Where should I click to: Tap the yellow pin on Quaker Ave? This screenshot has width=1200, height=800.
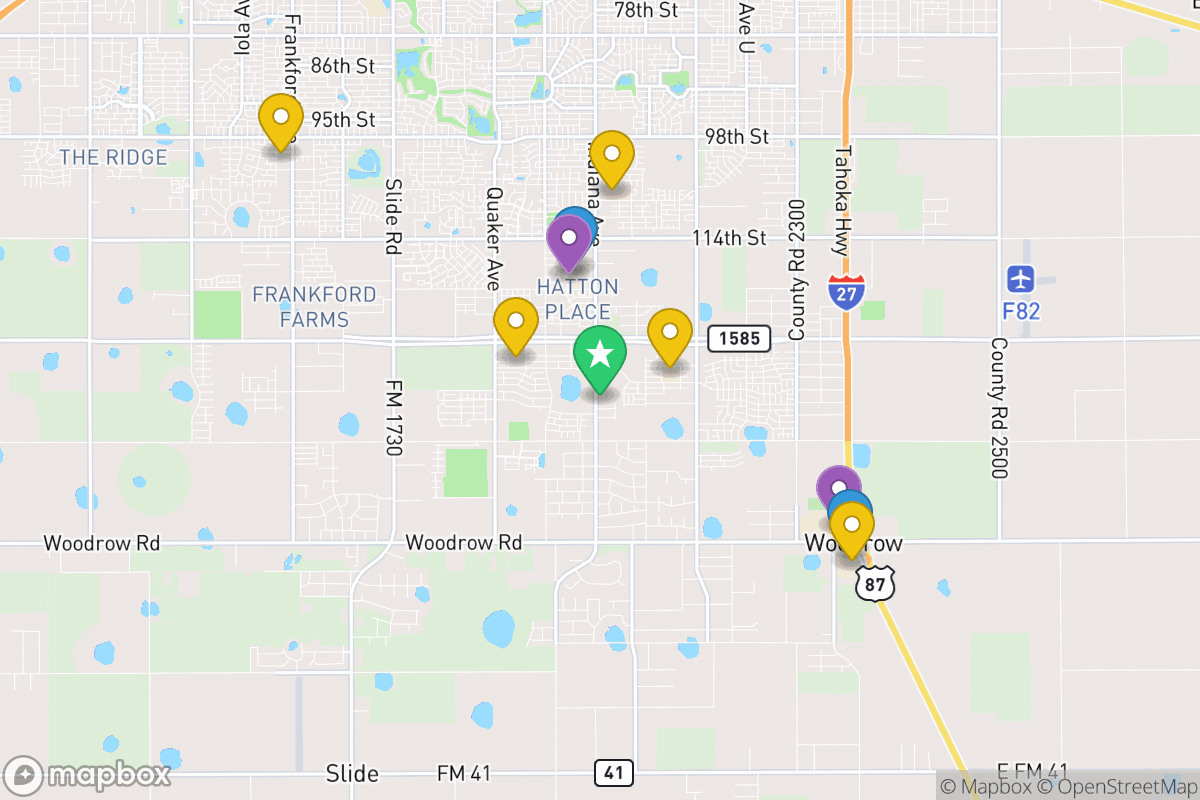pos(516,323)
